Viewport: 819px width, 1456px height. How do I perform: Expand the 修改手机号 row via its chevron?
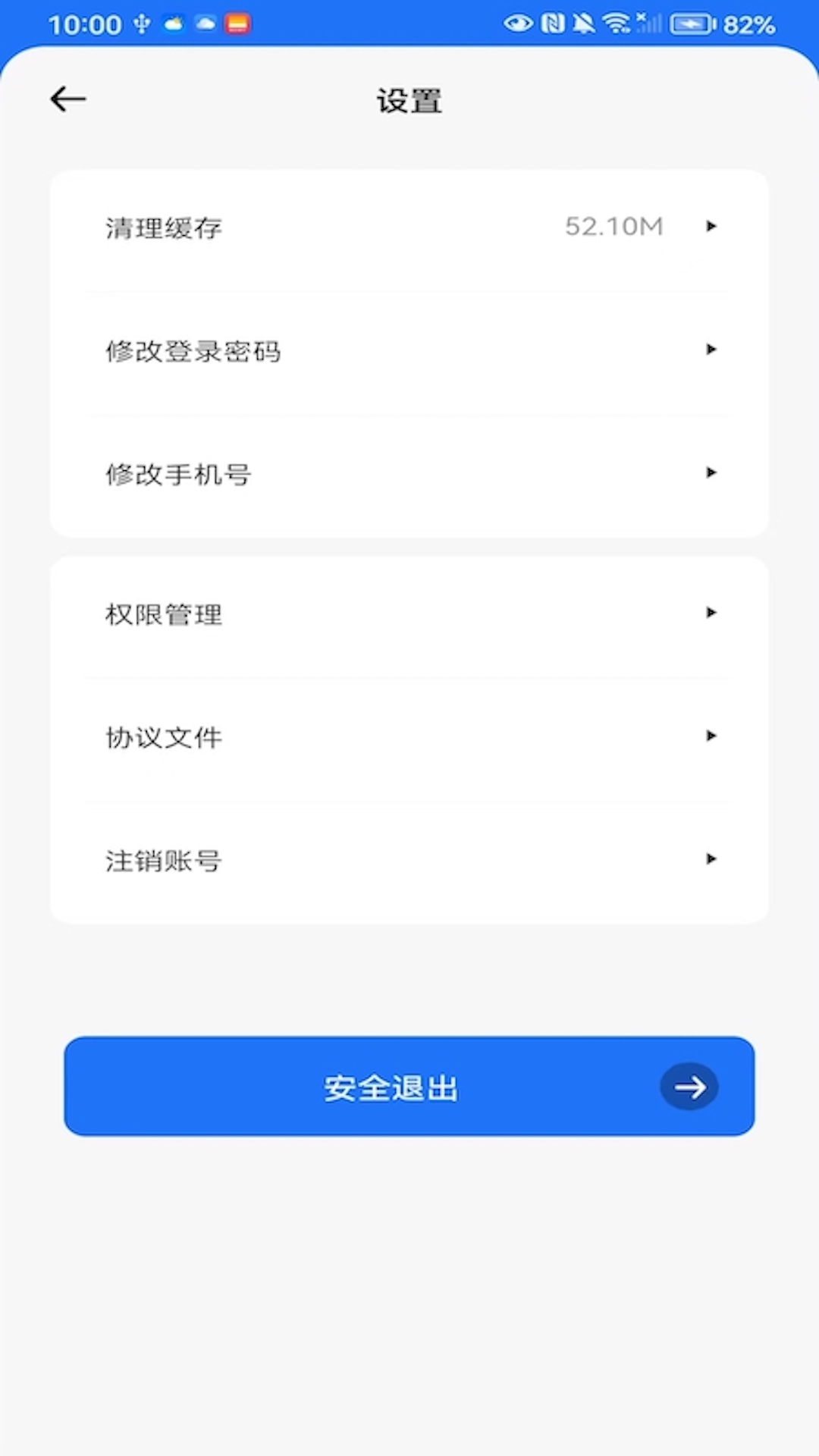(711, 472)
